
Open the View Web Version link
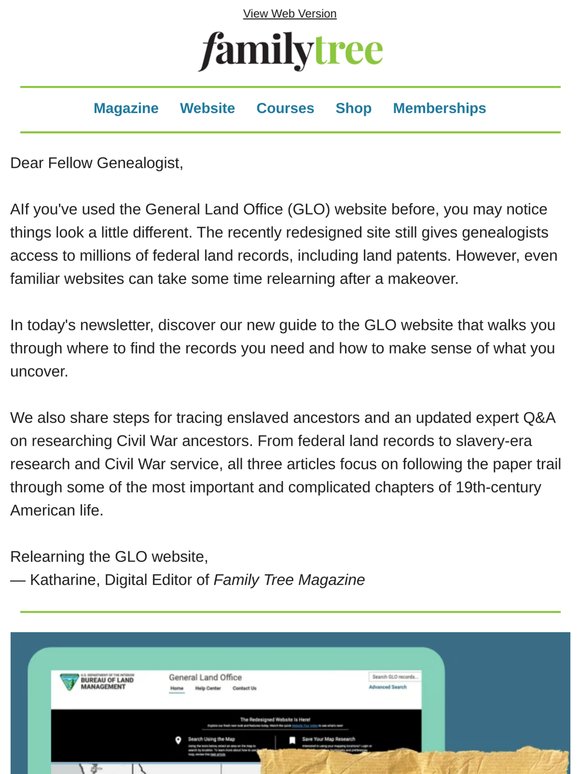(290, 14)
